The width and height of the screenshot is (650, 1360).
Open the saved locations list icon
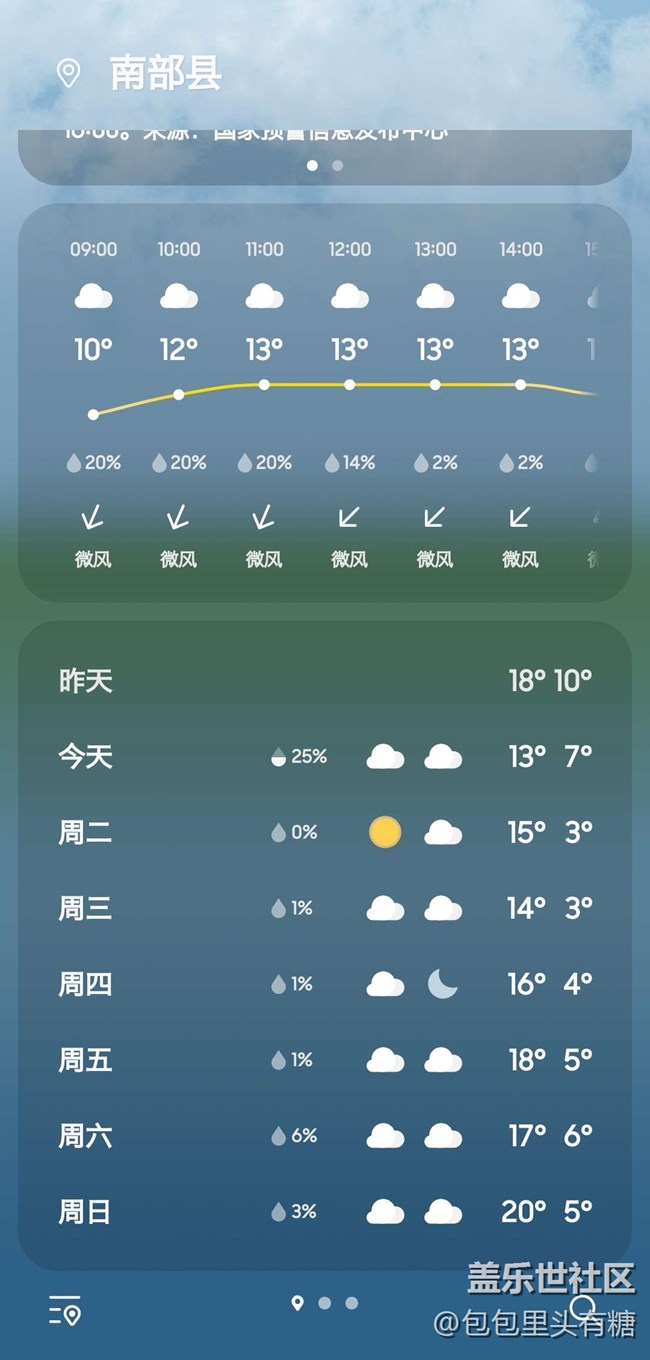[65, 1309]
